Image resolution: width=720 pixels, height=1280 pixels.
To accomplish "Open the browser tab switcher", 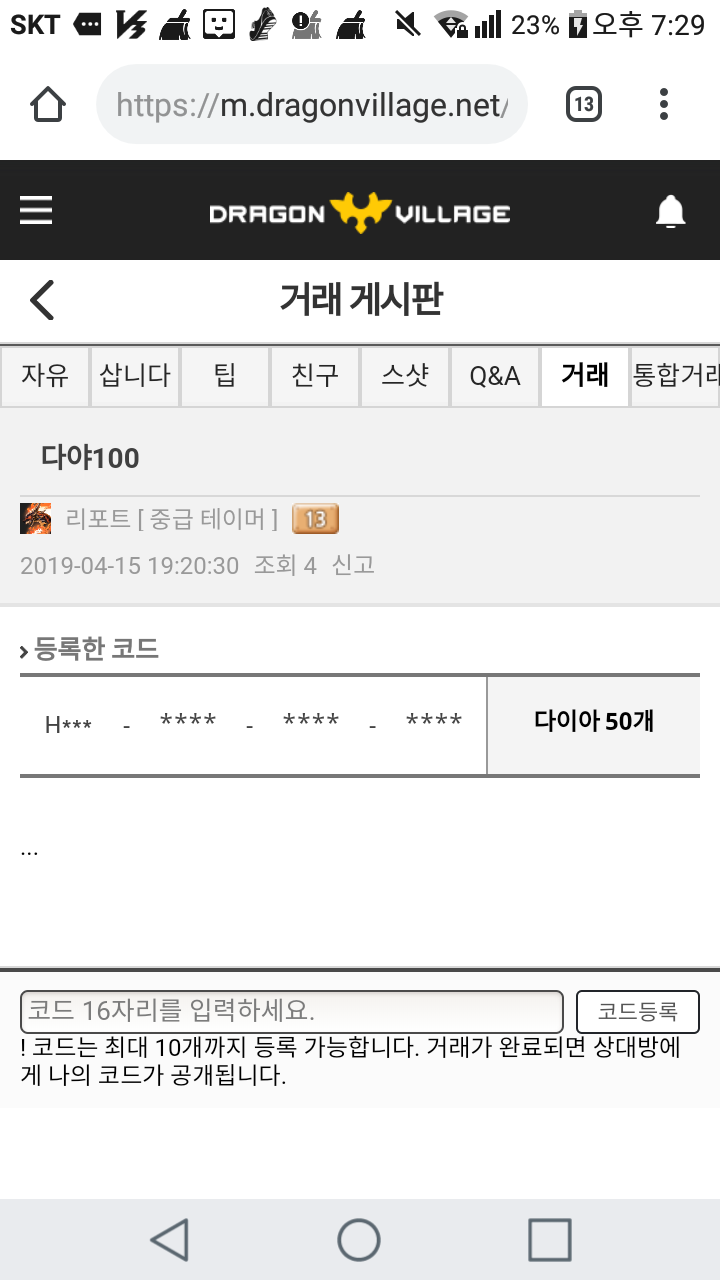I will [x=584, y=104].
